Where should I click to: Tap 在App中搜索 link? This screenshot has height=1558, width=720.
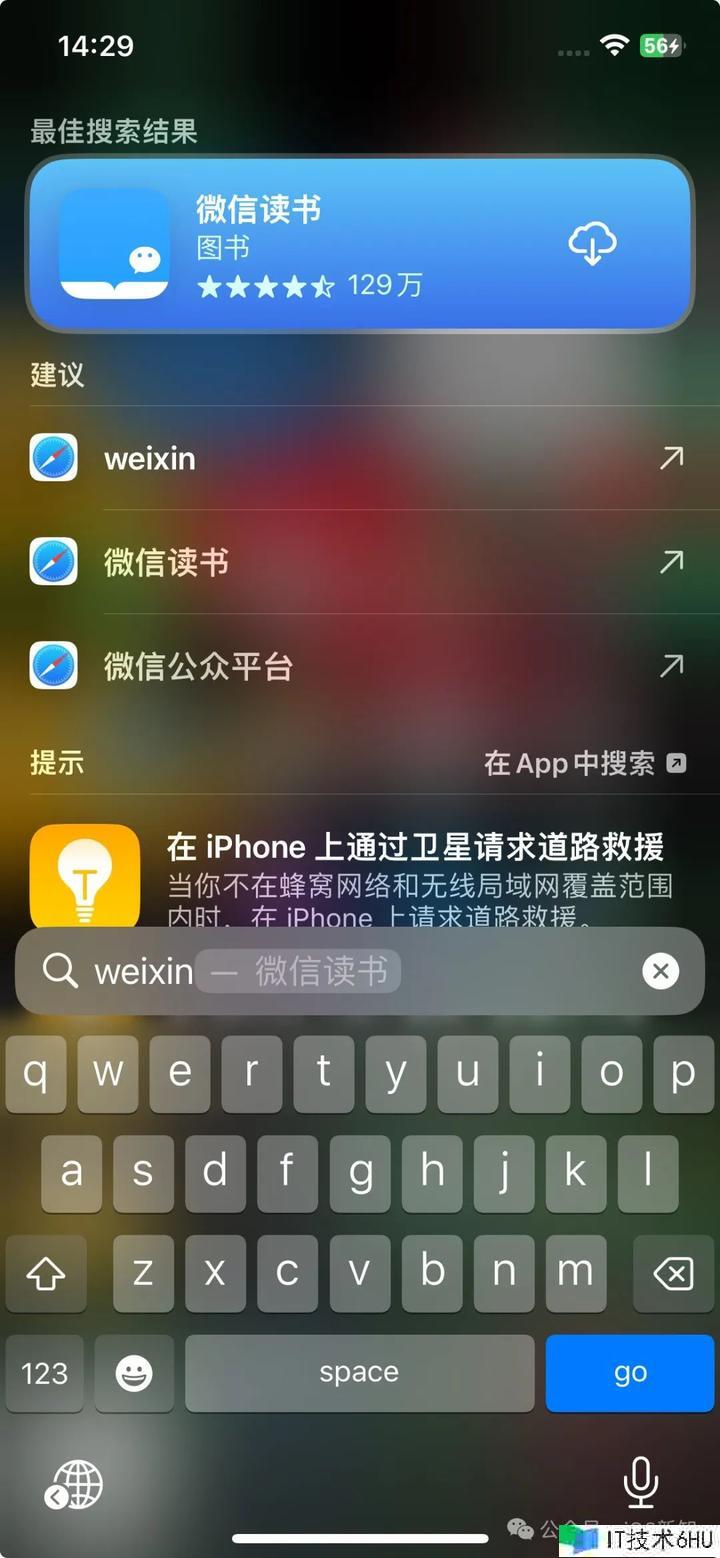pos(584,764)
